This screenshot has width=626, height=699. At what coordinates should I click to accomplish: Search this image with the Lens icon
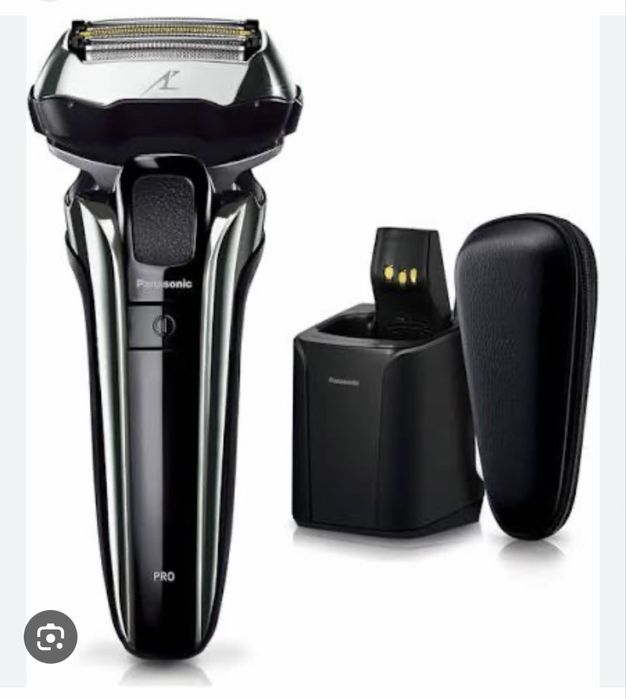50,636
